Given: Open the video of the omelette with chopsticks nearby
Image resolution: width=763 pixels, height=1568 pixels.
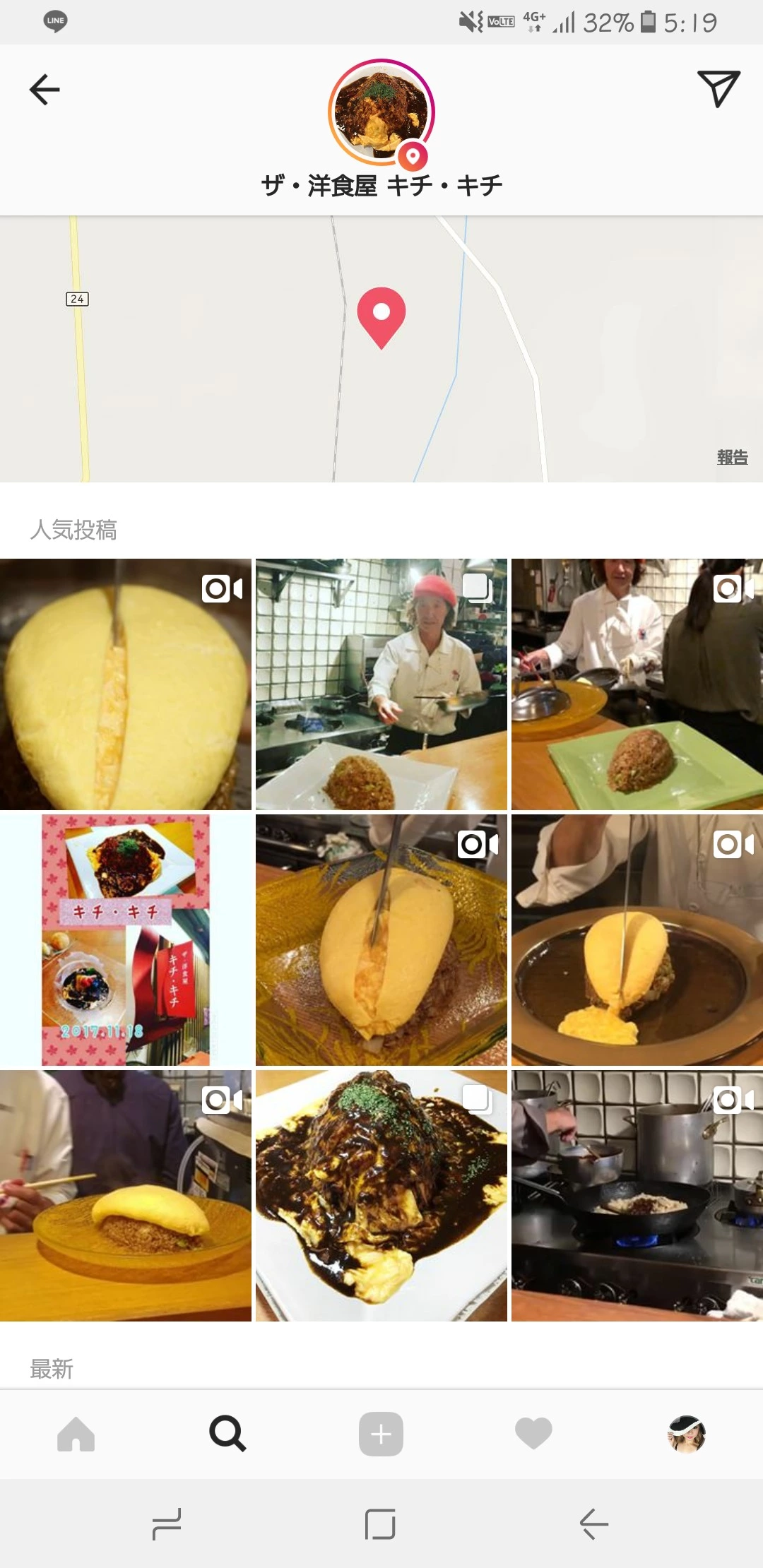Looking at the screenshot, I should (x=126, y=1195).
